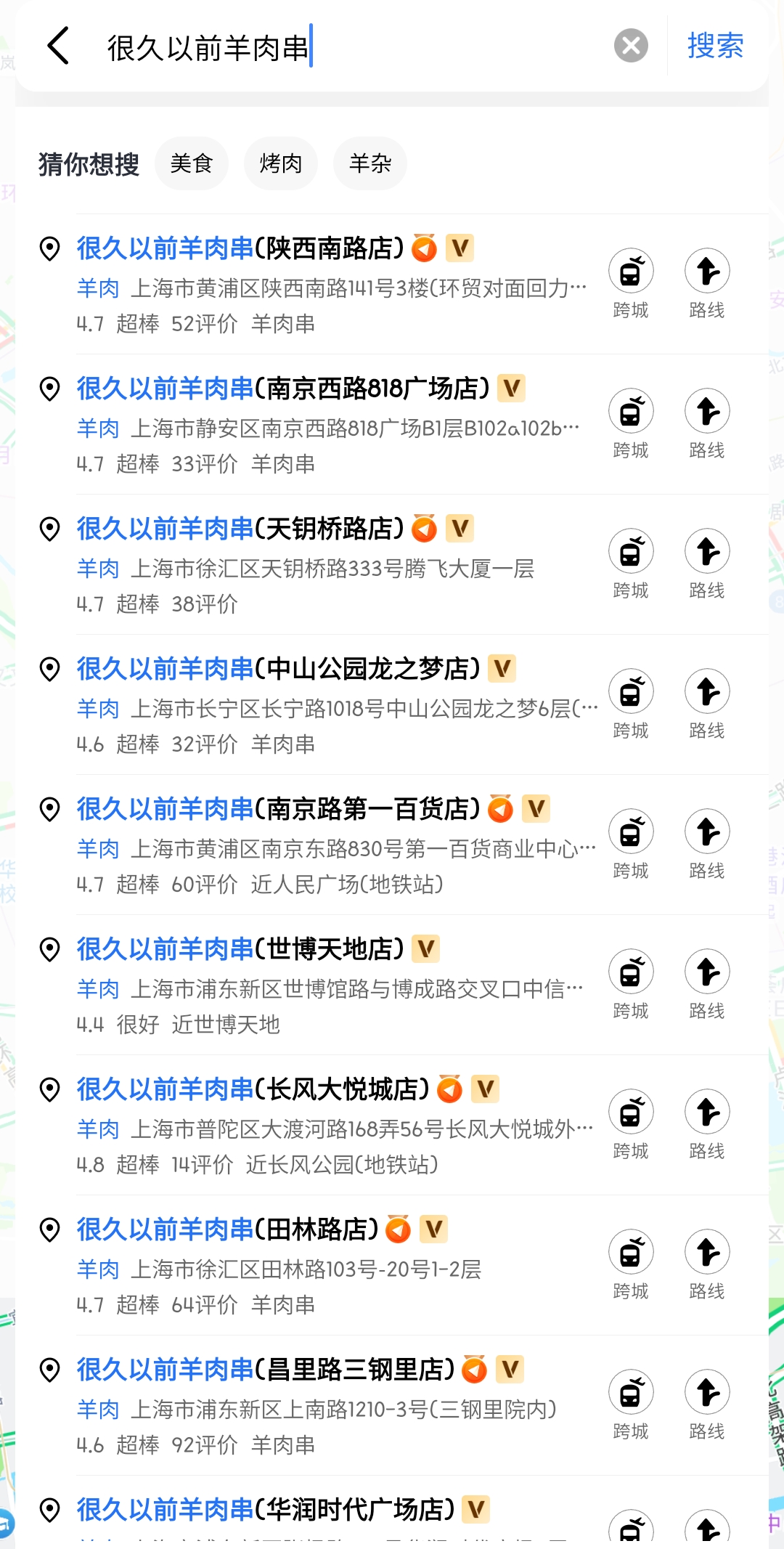The height and width of the screenshot is (1549, 784).
Task: Clear the search text with the X icon
Action: tap(631, 46)
